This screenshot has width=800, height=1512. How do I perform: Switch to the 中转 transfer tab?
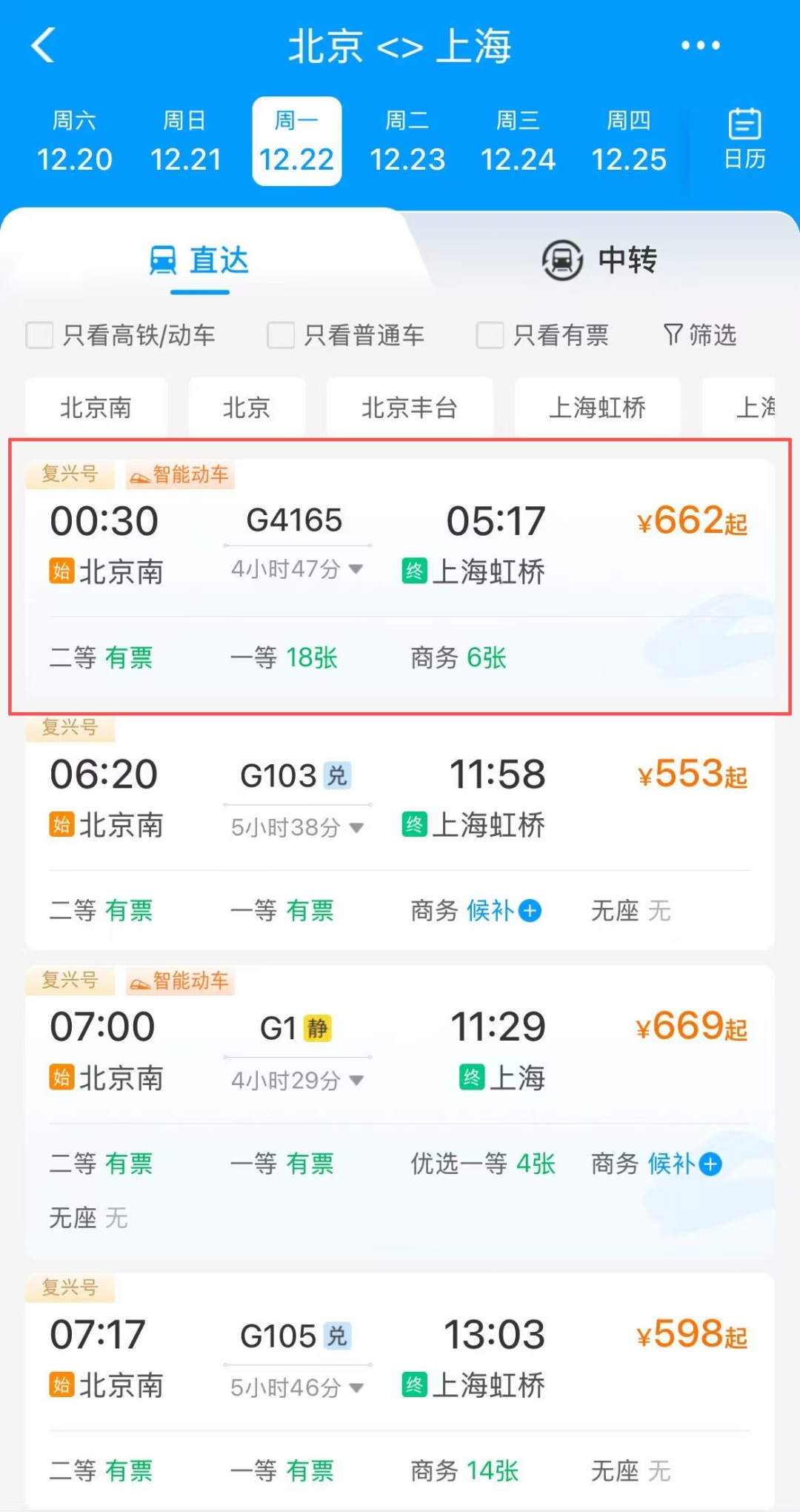[x=600, y=260]
